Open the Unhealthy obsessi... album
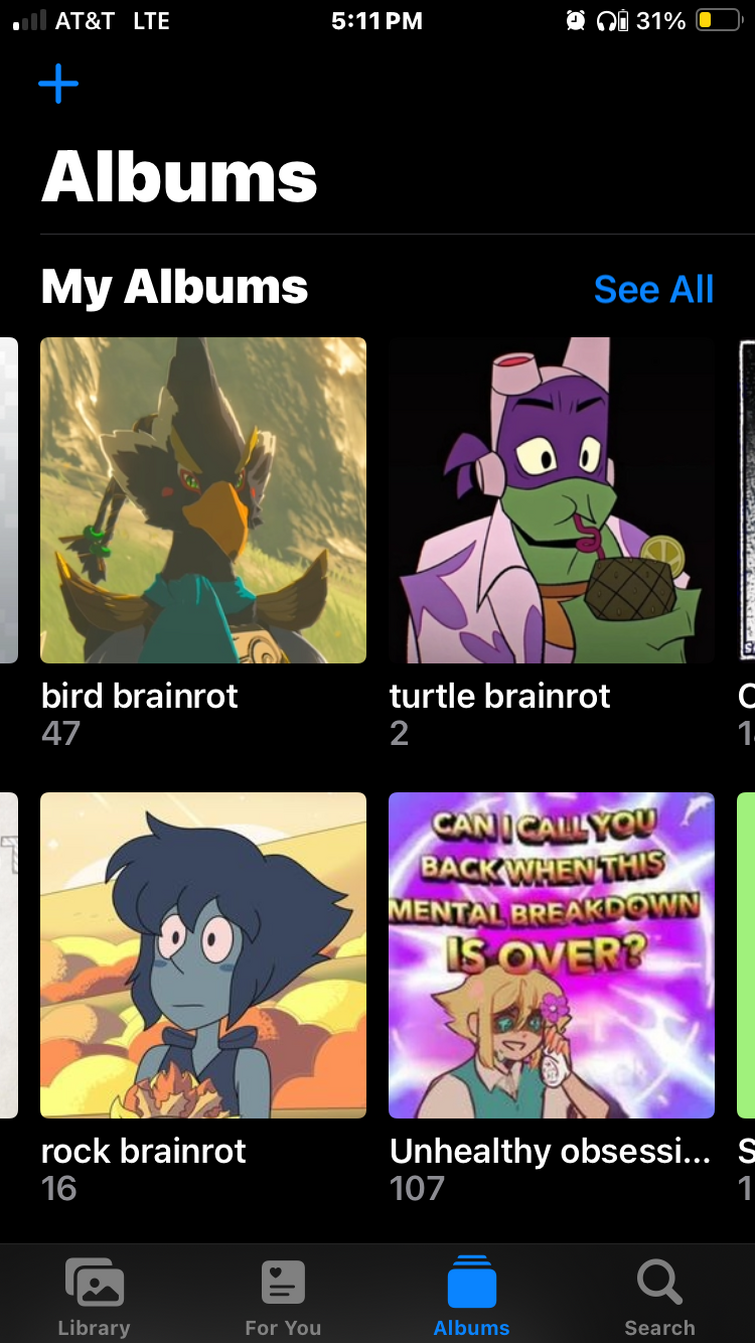The height and width of the screenshot is (1343, 755). [551, 955]
